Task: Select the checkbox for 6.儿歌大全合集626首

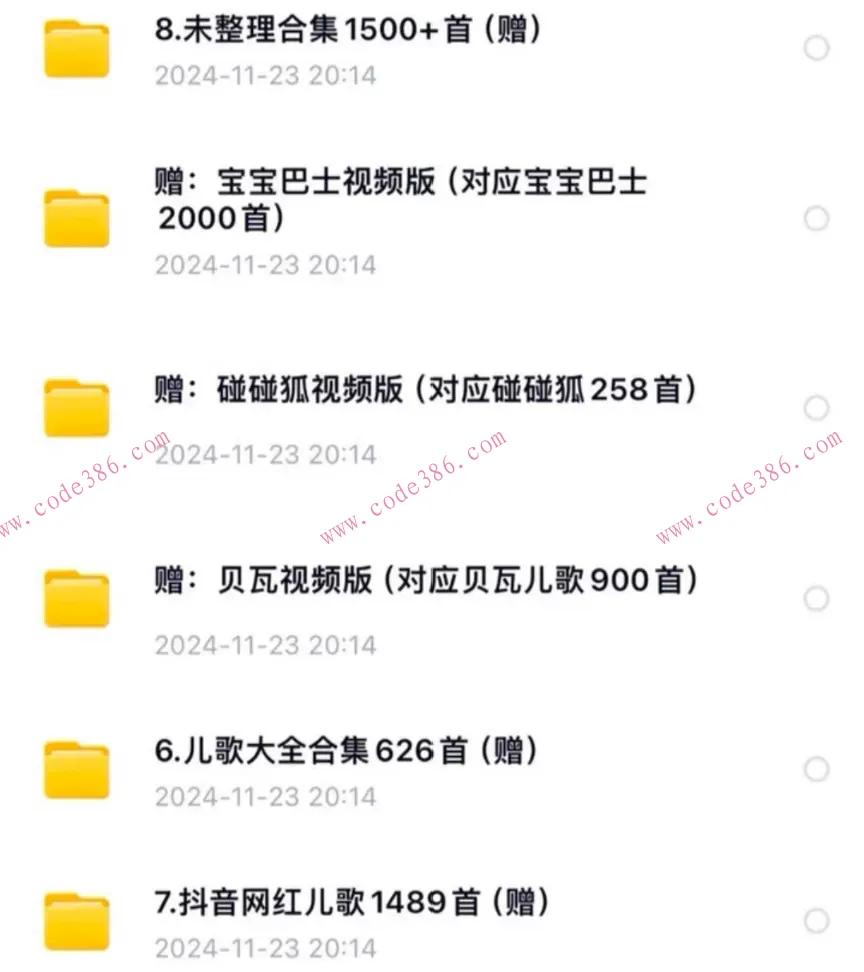Action: [815, 768]
